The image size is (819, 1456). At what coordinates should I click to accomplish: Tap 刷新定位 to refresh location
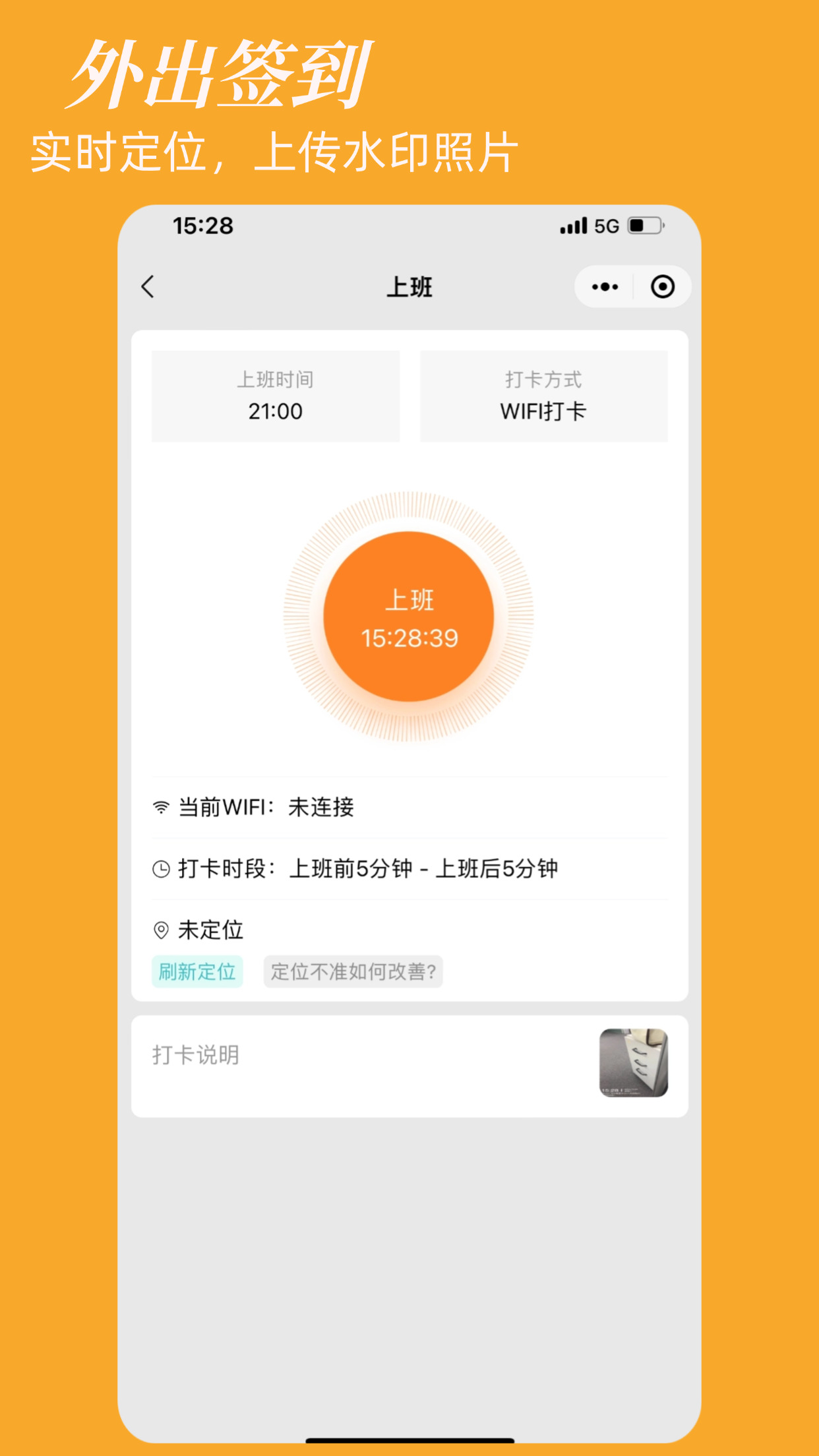pos(197,971)
